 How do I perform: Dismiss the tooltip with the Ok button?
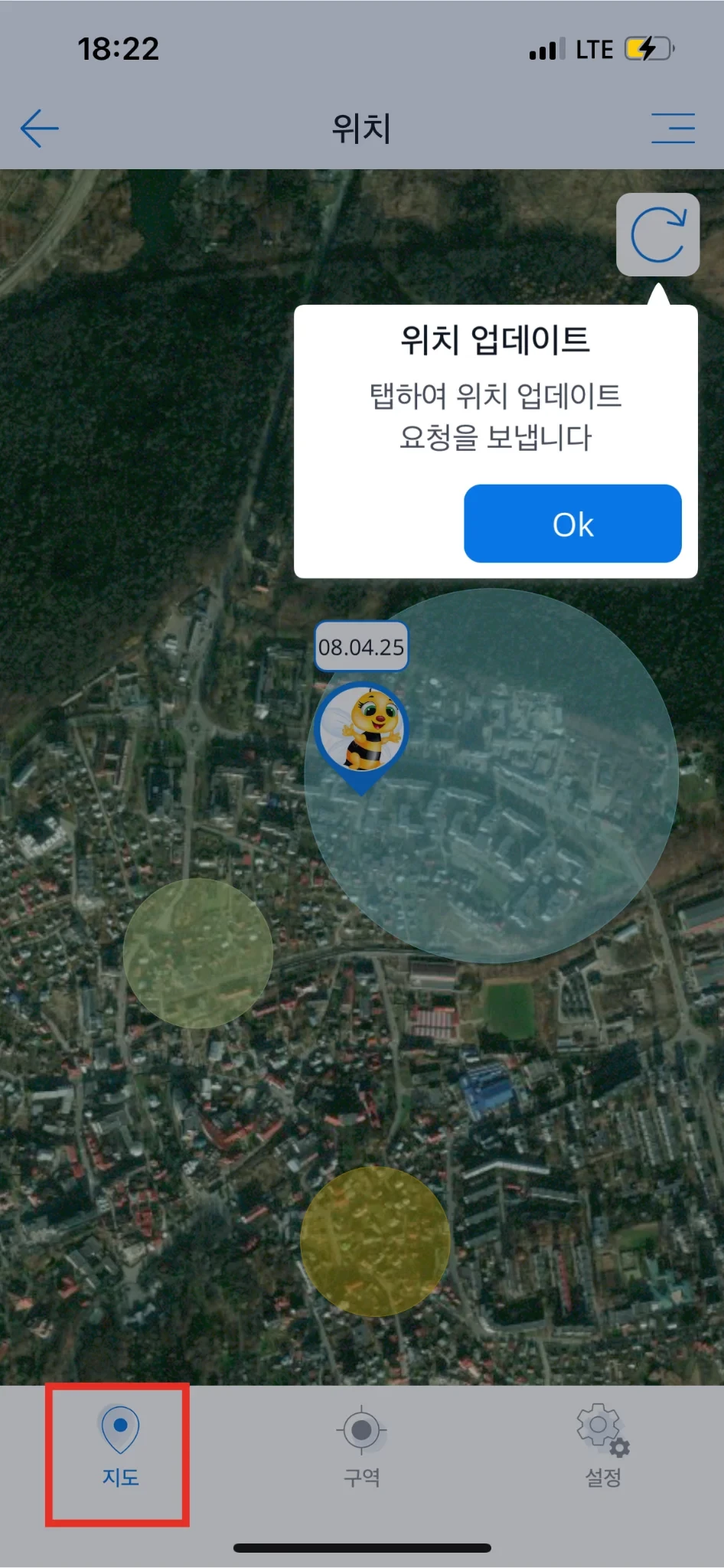(x=572, y=524)
